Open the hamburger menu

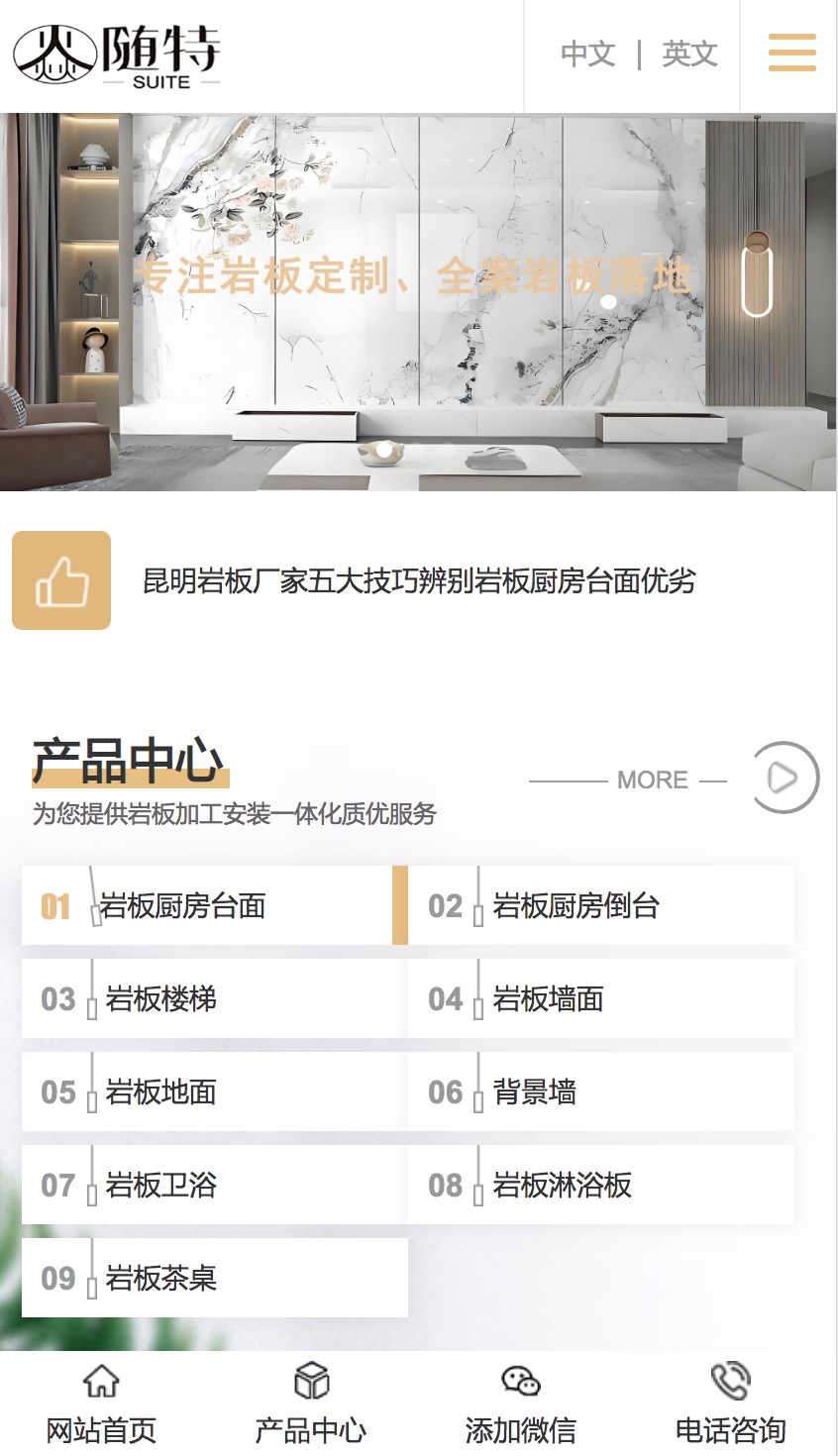point(791,53)
